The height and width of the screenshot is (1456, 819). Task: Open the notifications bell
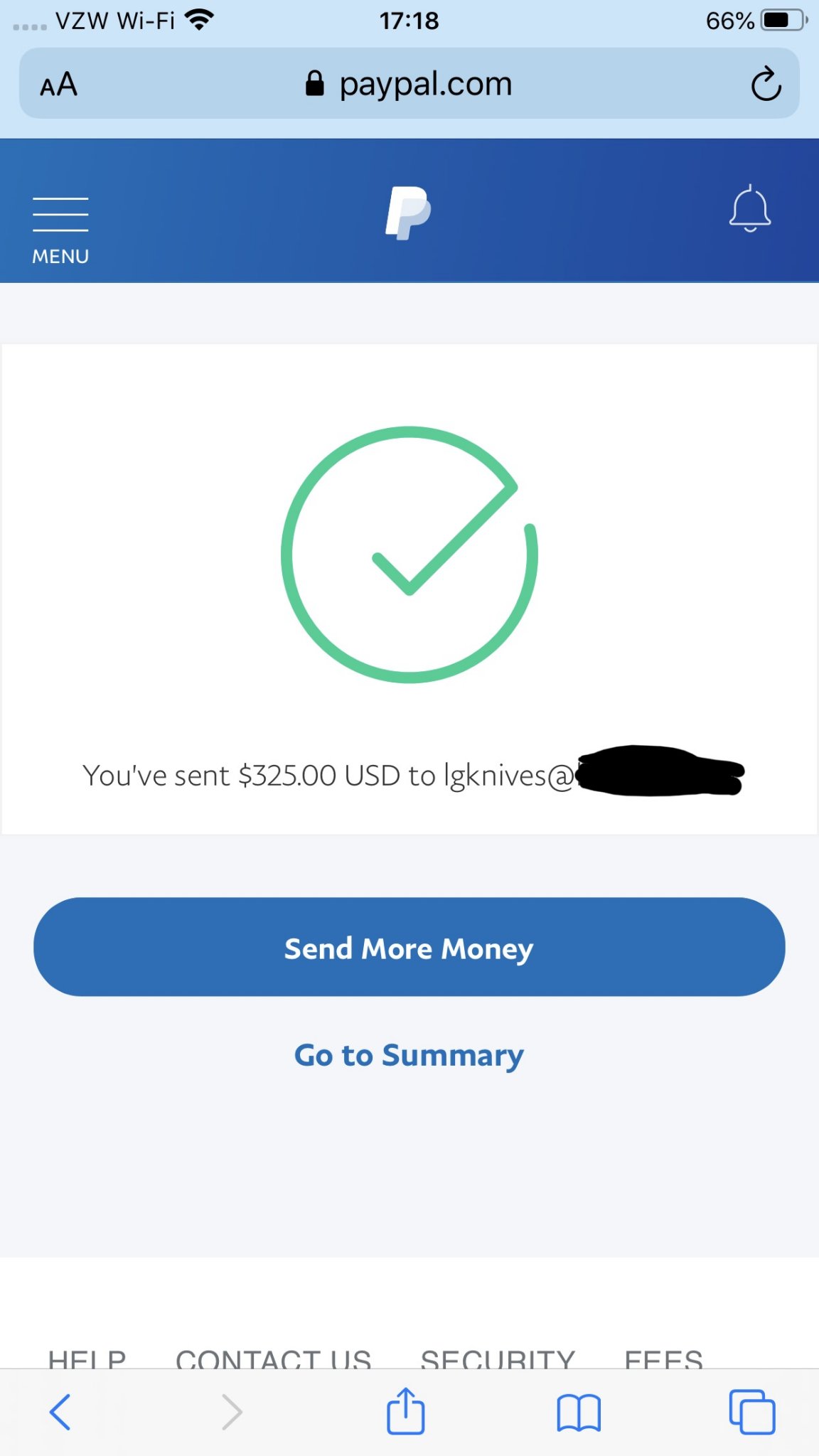point(750,208)
